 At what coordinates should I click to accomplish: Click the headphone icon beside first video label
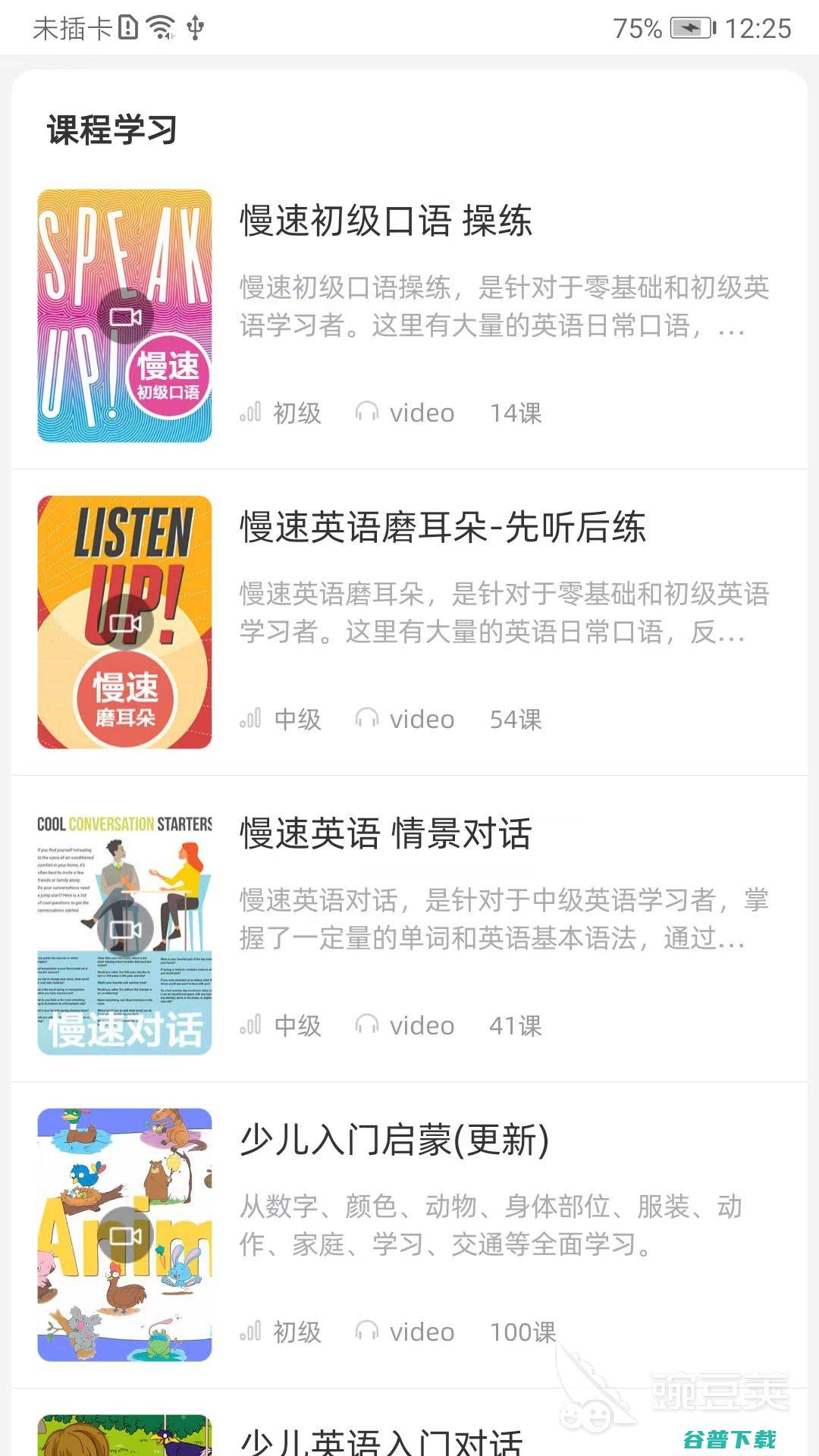[x=367, y=410]
